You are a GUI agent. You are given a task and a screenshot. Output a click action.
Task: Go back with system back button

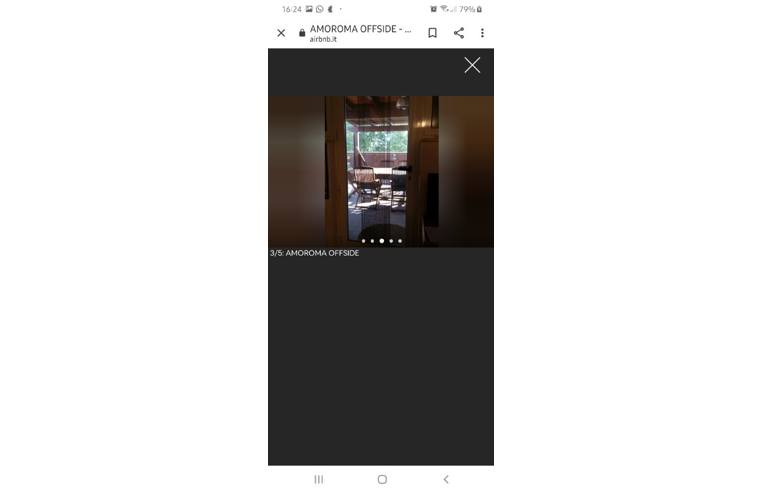point(446,479)
